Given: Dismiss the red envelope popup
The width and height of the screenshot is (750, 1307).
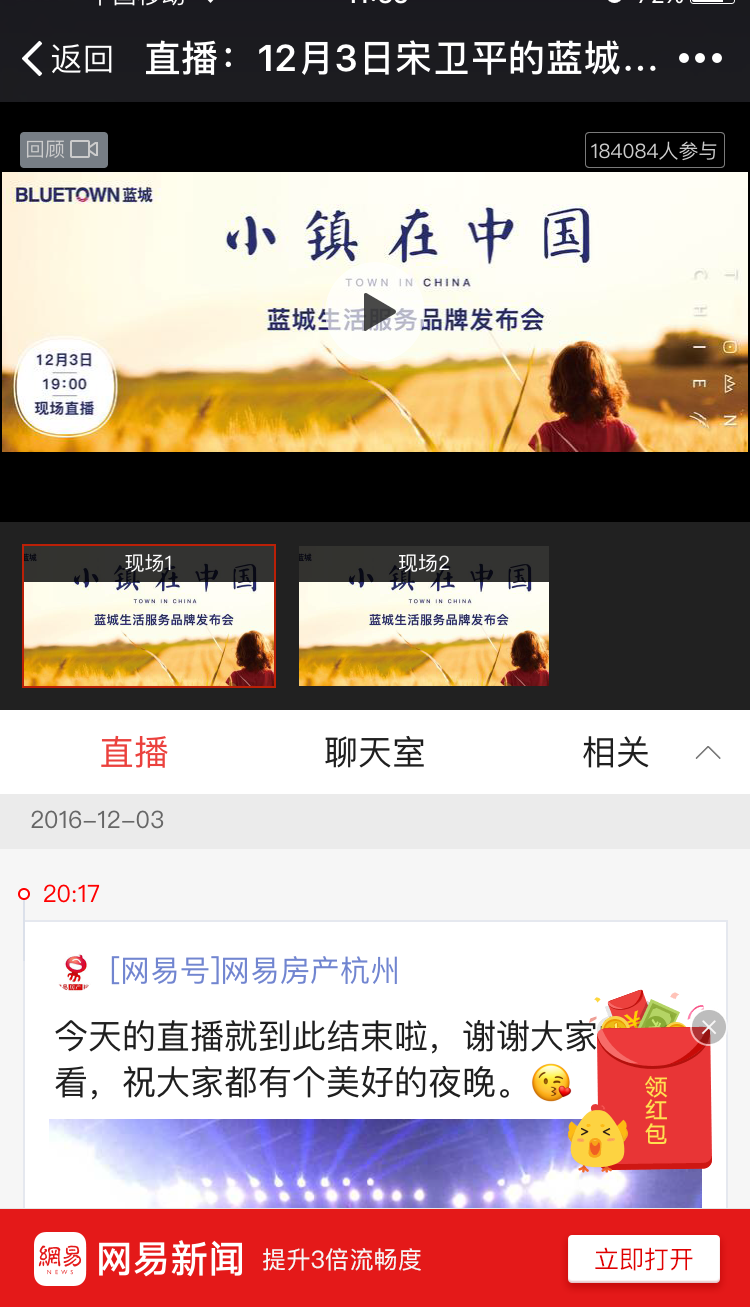Looking at the screenshot, I should click(x=708, y=1027).
